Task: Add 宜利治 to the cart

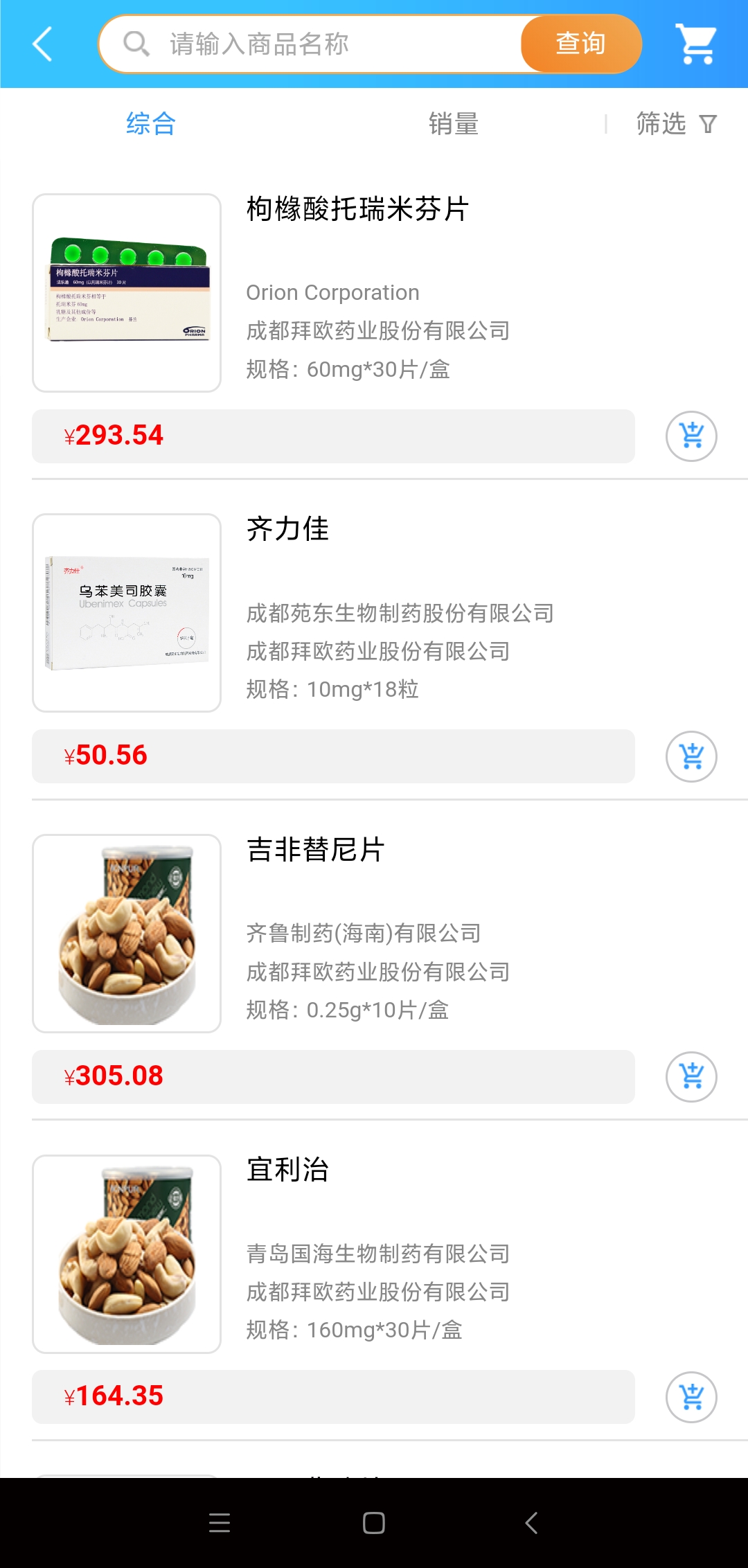Action: (x=691, y=1397)
